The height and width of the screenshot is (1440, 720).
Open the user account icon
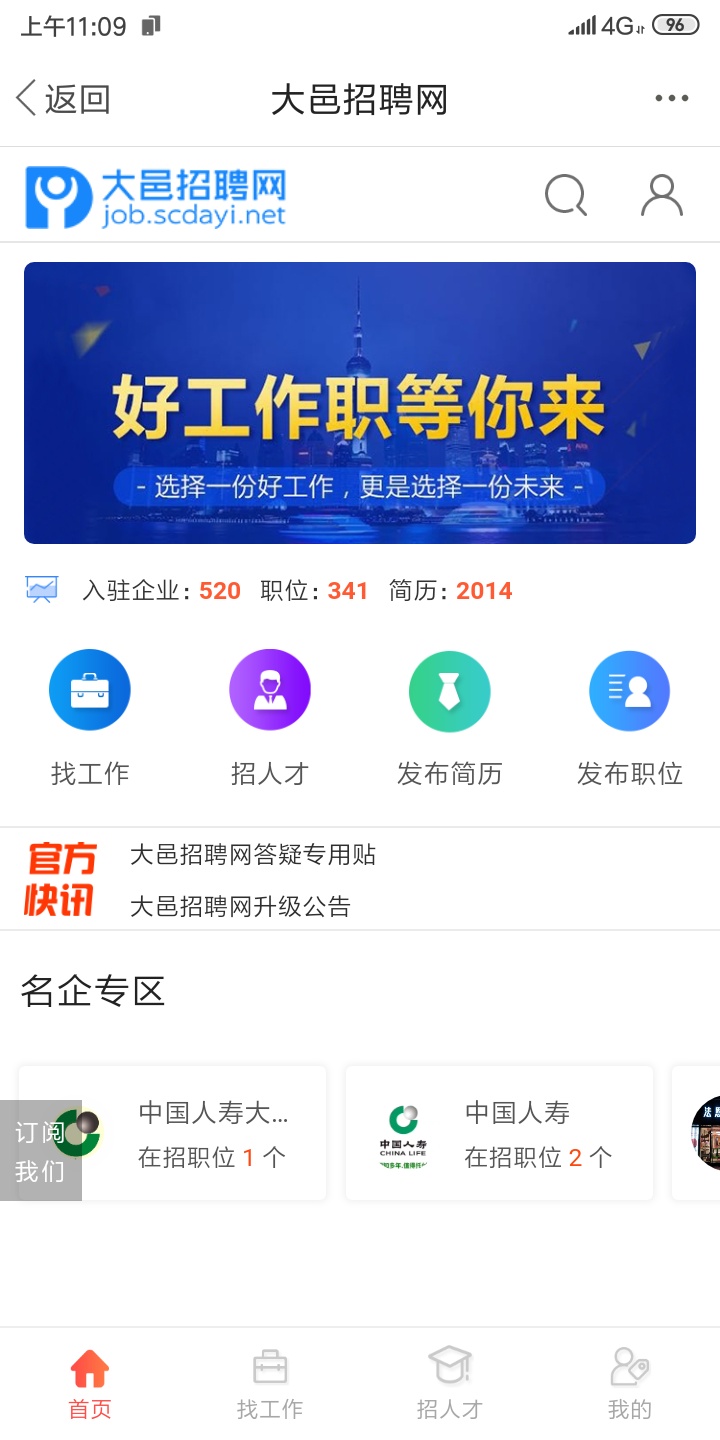click(661, 195)
